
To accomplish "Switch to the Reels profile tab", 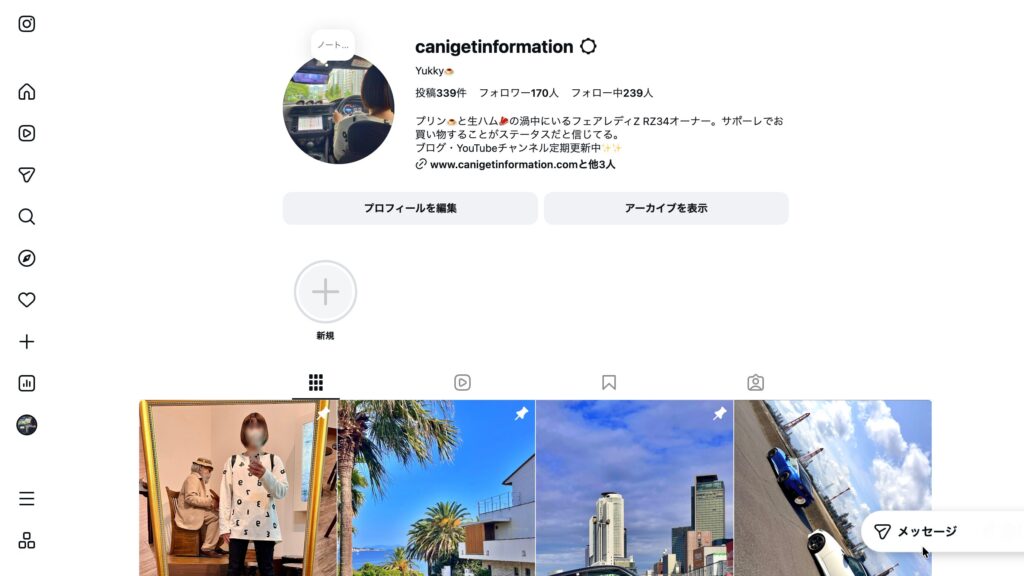I will coord(462,382).
